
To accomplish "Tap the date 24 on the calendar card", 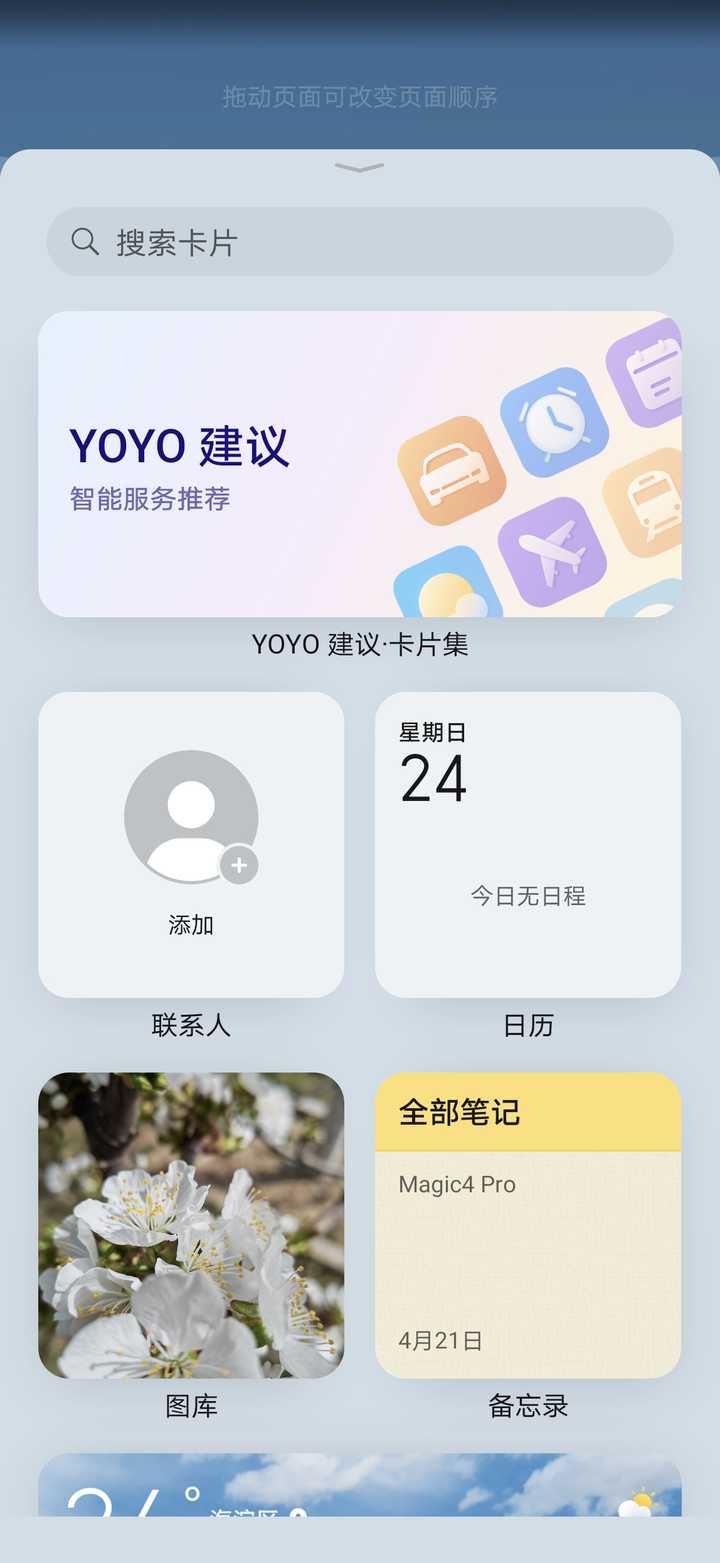I will click(x=430, y=780).
